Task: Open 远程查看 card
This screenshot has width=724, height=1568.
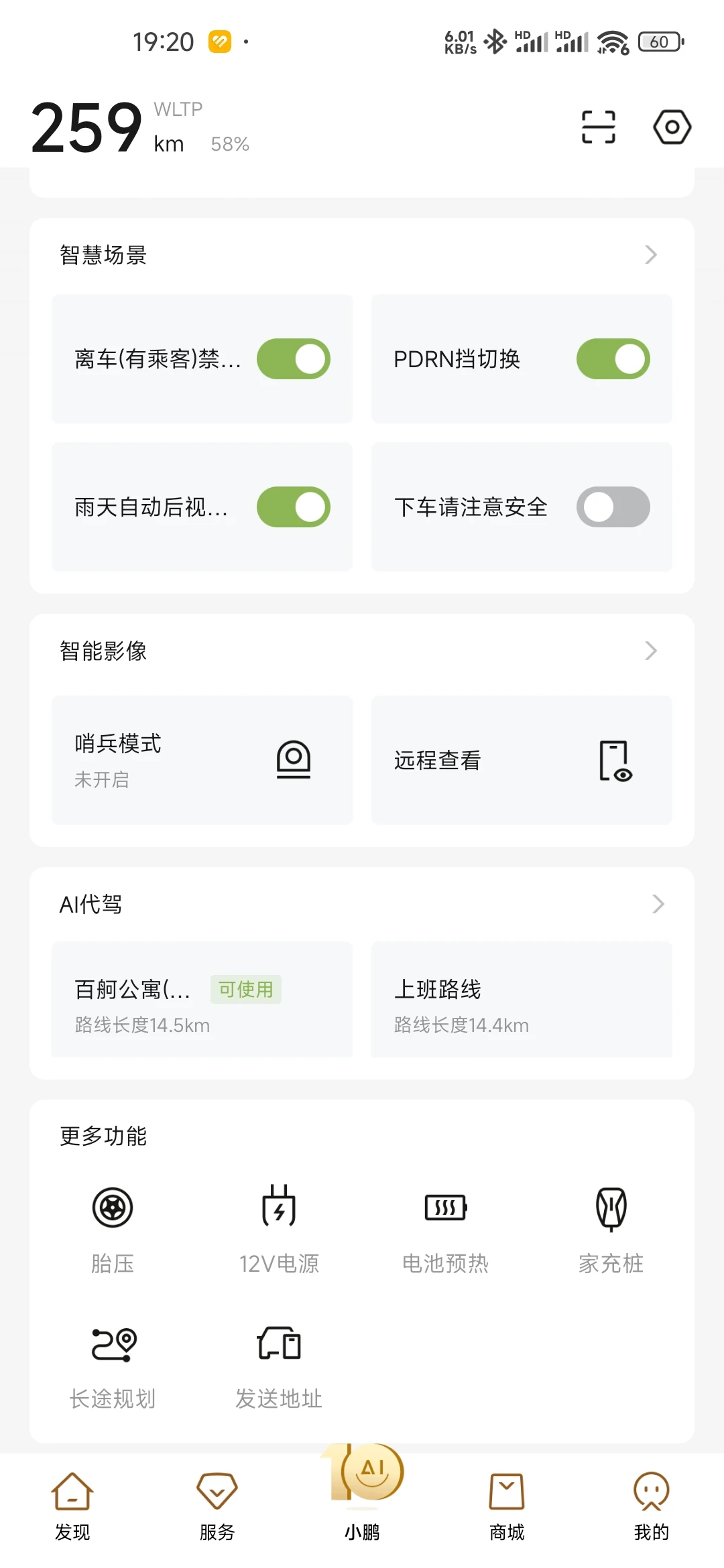Action: tap(522, 760)
